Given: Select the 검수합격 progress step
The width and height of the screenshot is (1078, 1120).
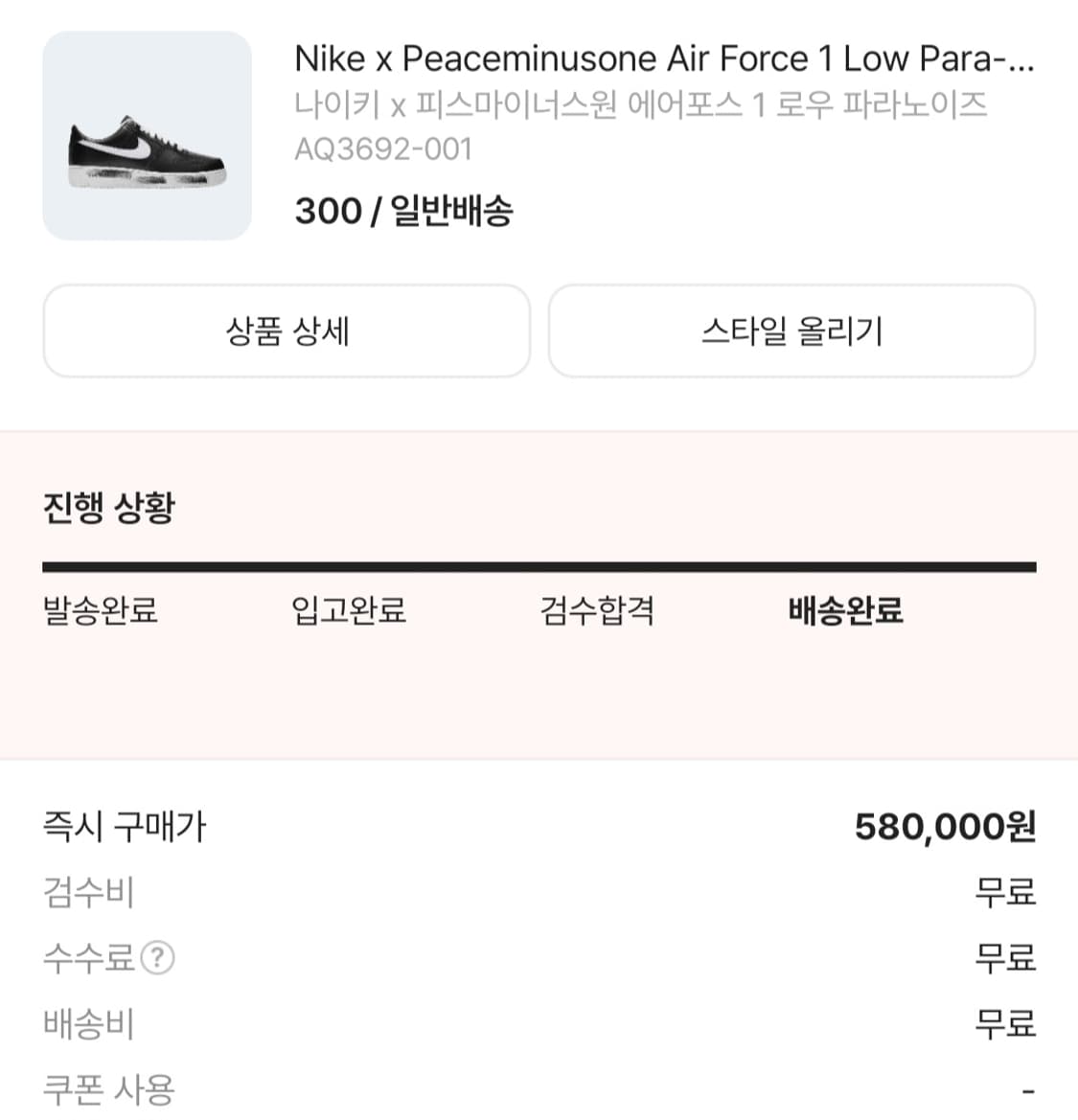Looking at the screenshot, I should [597, 611].
